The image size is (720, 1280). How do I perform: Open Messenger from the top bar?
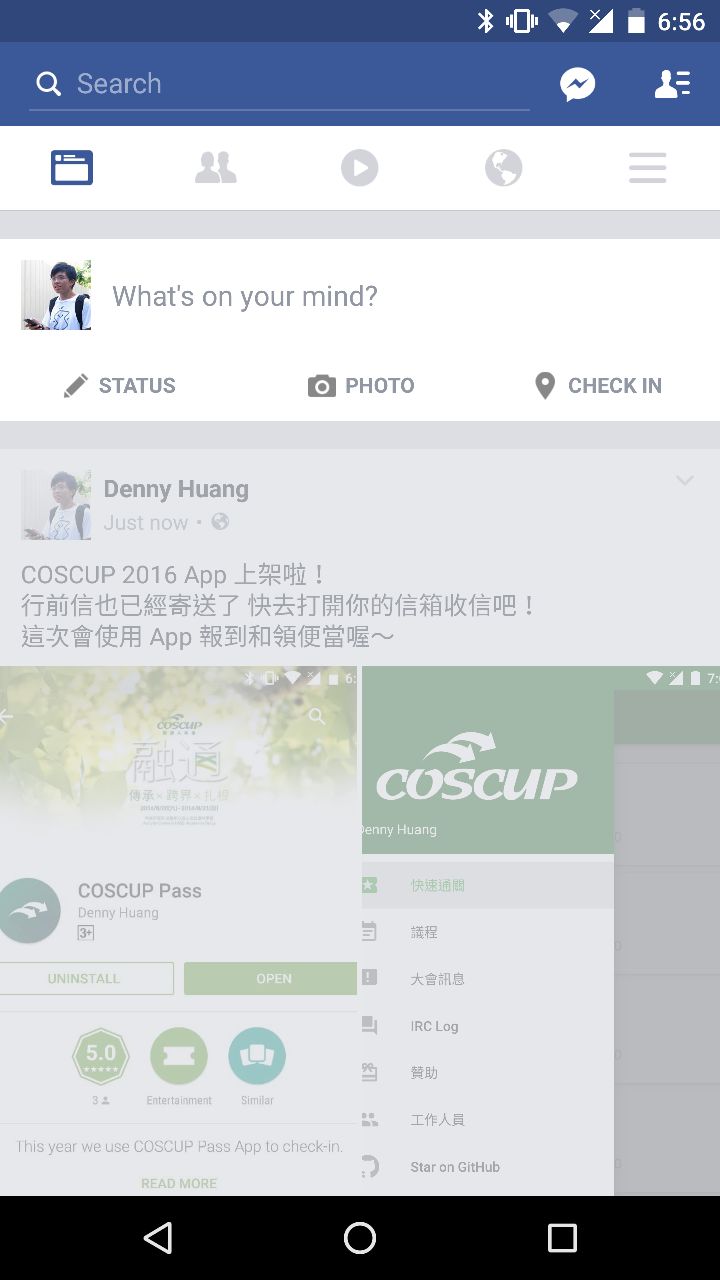coord(577,84)
